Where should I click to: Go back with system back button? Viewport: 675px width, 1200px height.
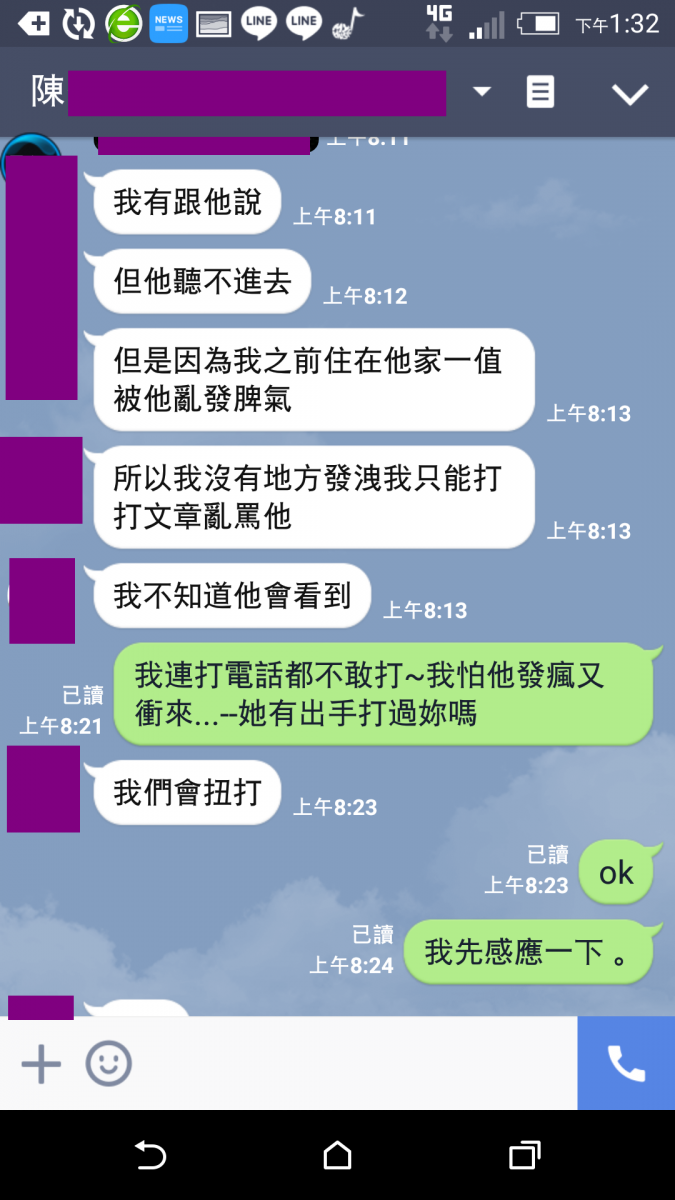(x=150, y=1156)
